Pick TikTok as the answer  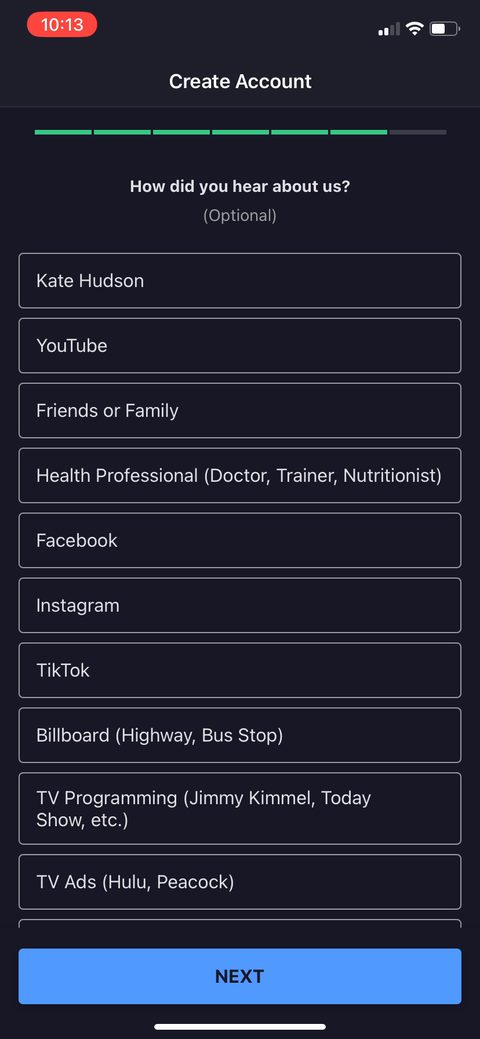[x=240, y=670]
